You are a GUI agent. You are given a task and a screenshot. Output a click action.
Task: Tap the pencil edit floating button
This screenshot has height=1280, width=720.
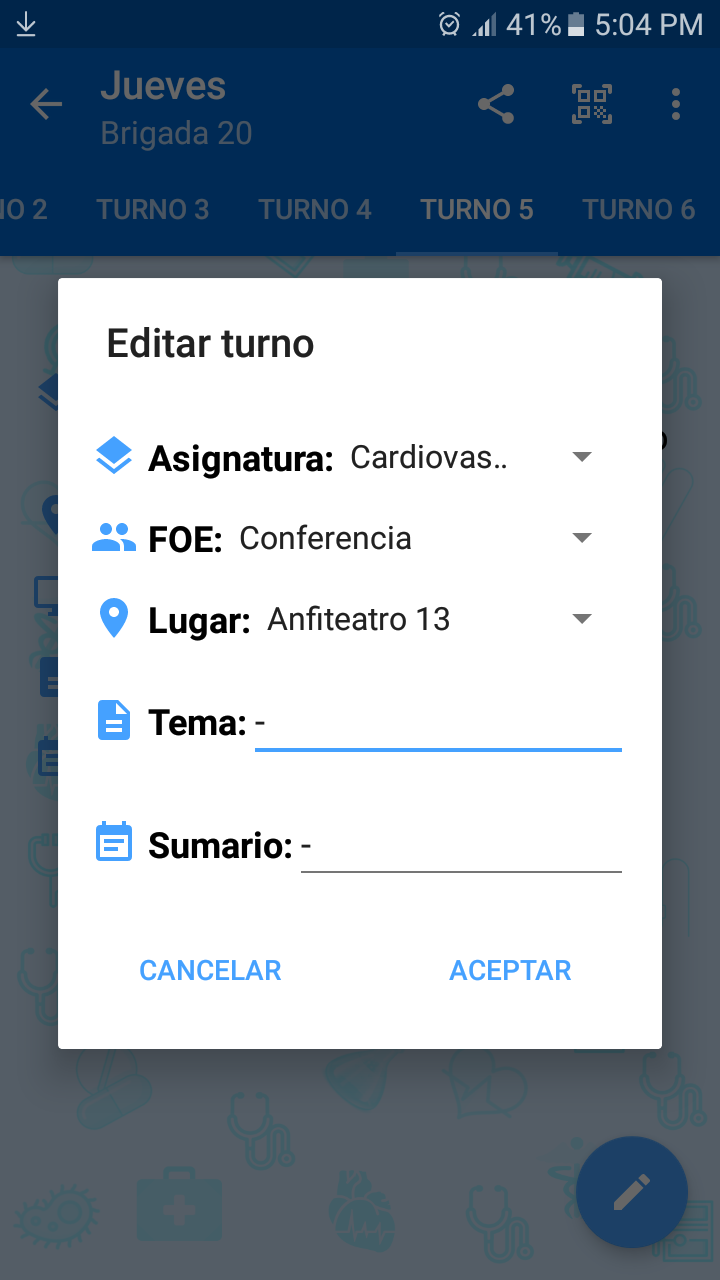[x=631, y=1192]
